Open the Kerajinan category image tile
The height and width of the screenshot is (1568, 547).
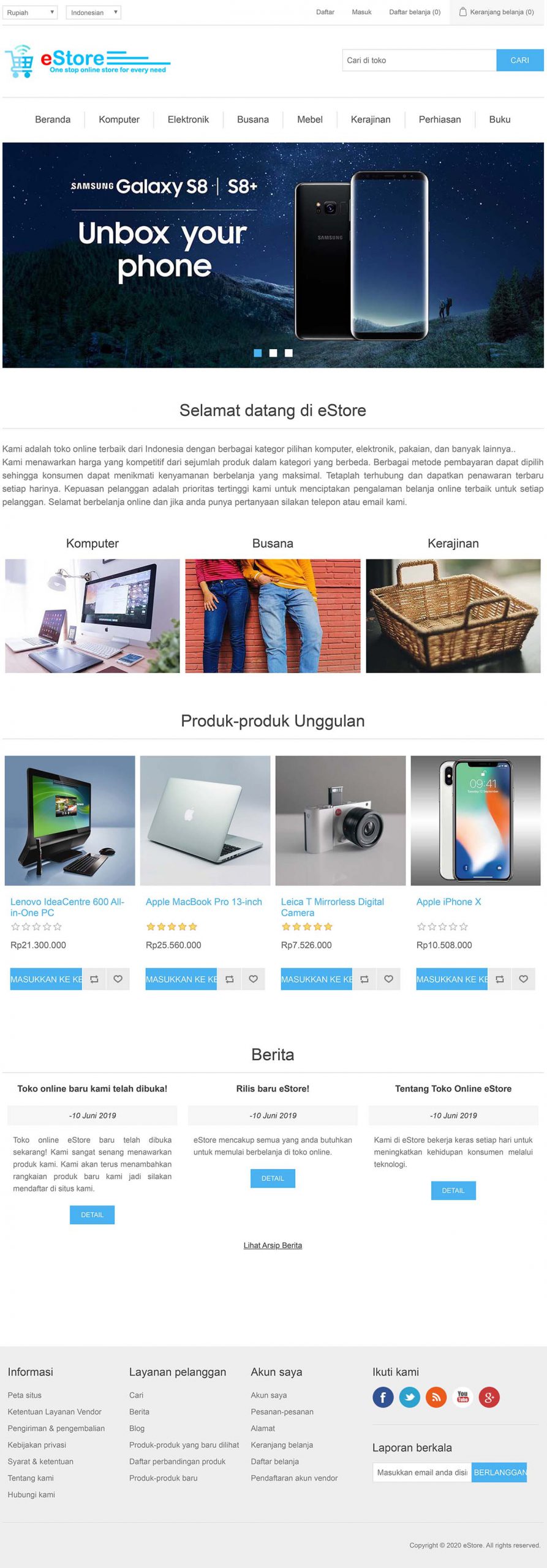pyautogui.click(x=453, y=616)
